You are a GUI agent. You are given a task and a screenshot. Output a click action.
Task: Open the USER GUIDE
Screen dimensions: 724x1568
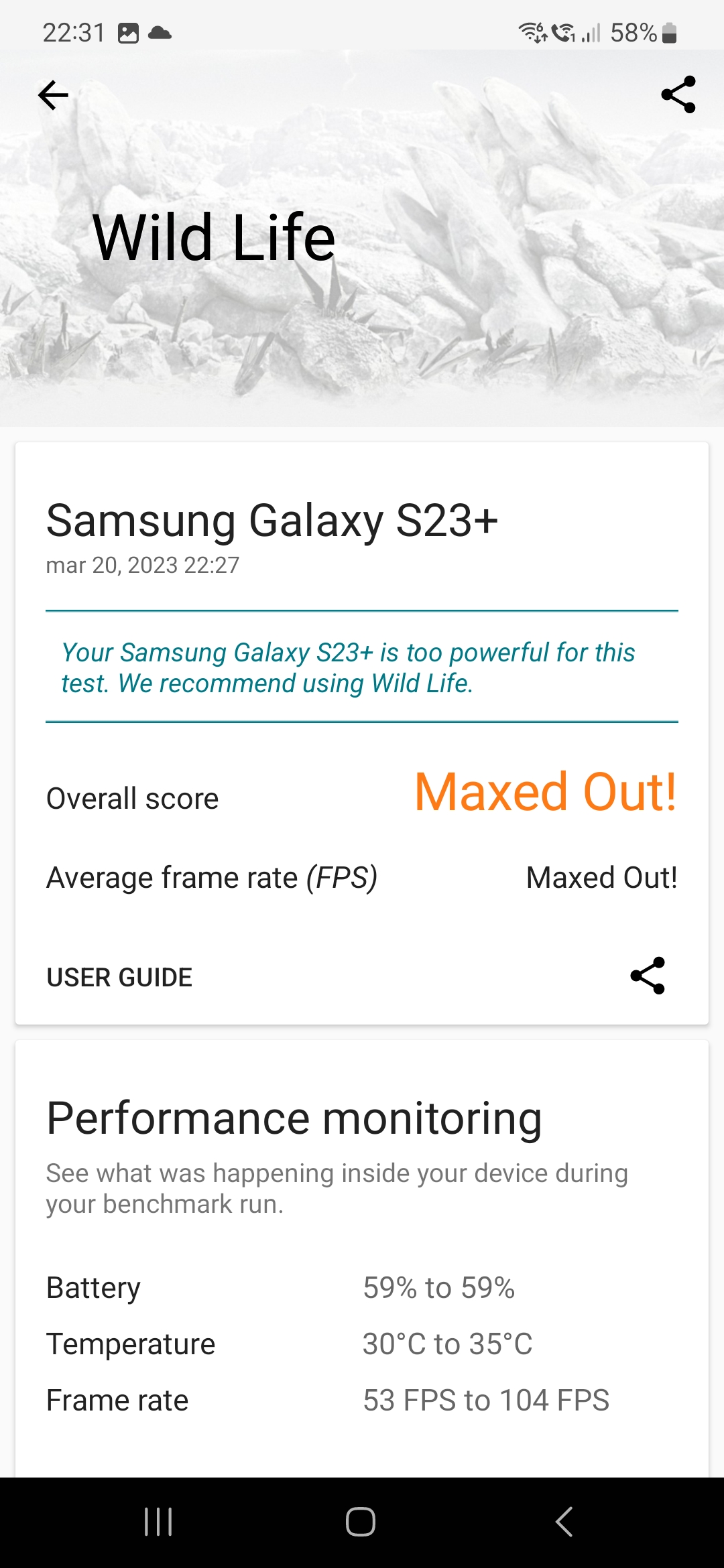[119, 977]
